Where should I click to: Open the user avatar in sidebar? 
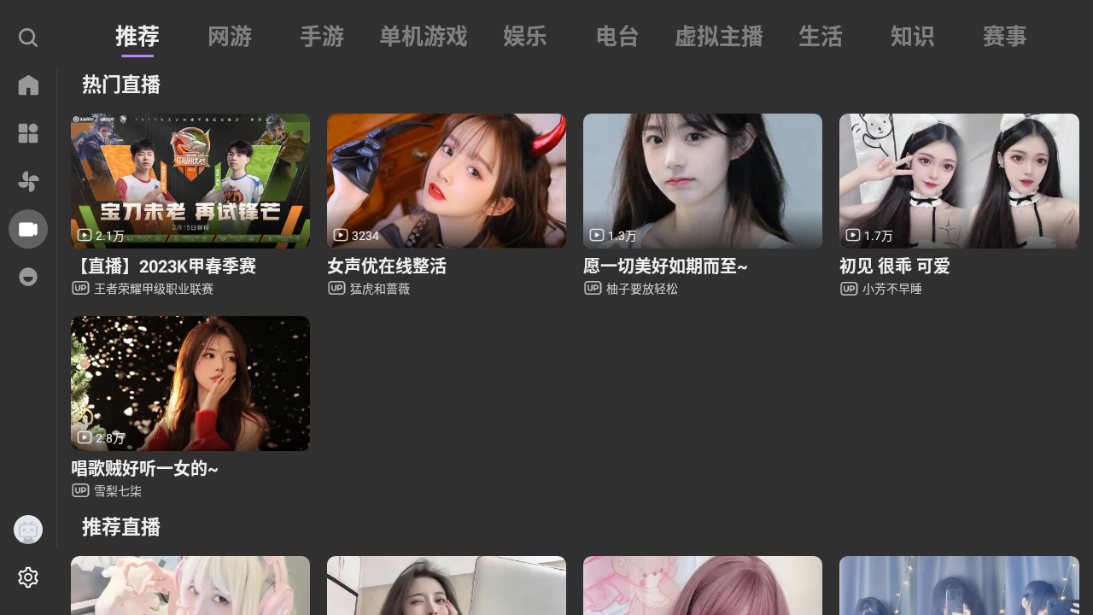pos(28,530)
